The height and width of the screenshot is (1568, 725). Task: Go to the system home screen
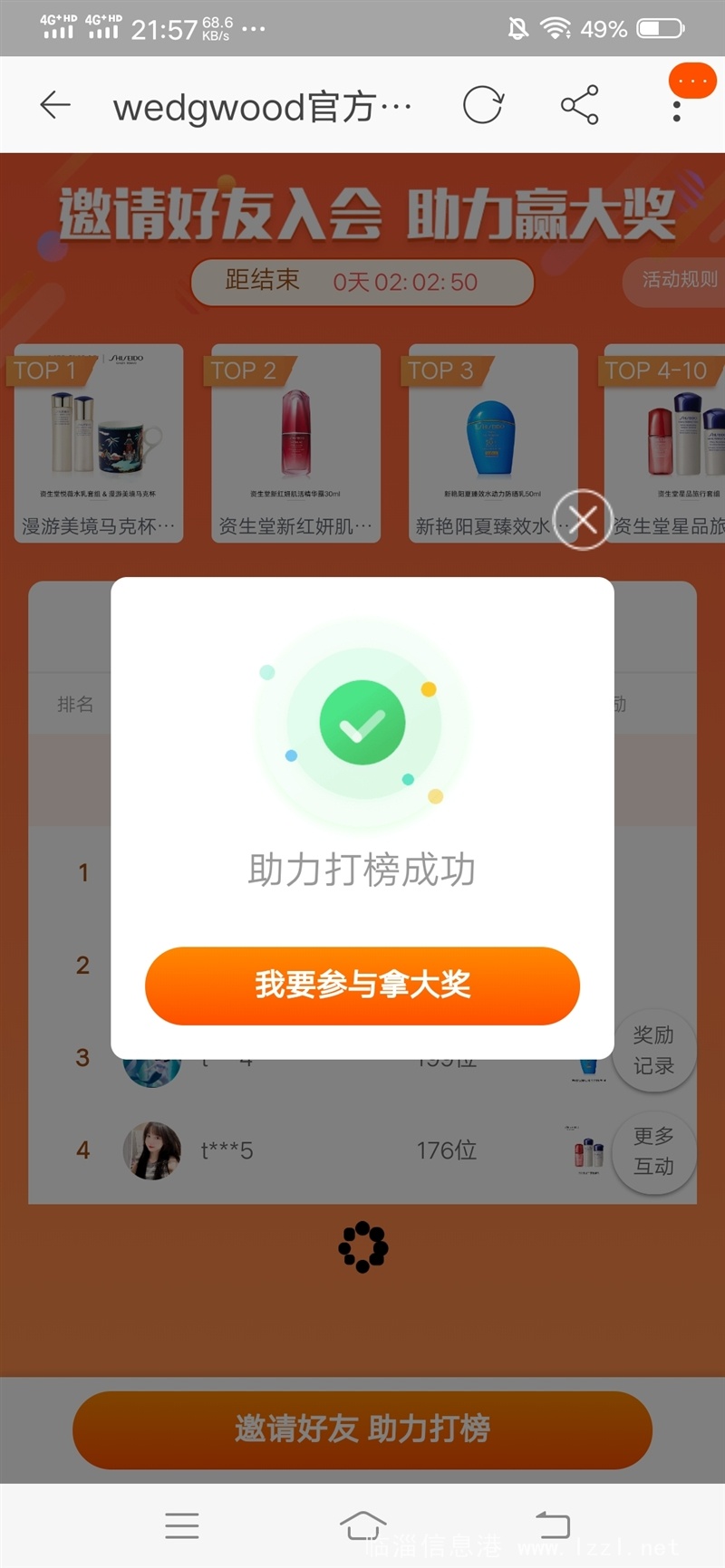pyautogui.click(x=362, y=1526)
